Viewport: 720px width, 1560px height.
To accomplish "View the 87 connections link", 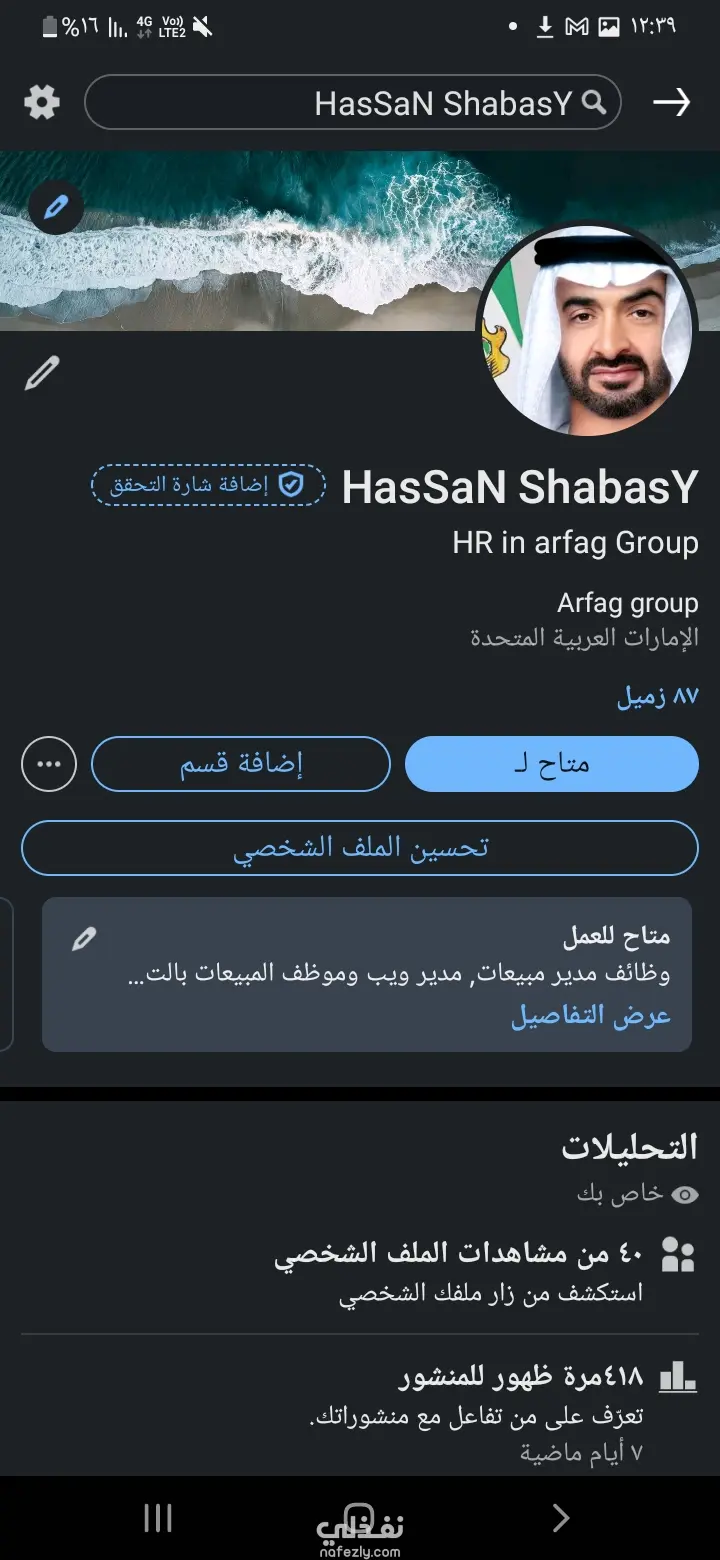I will click(657, 696).
